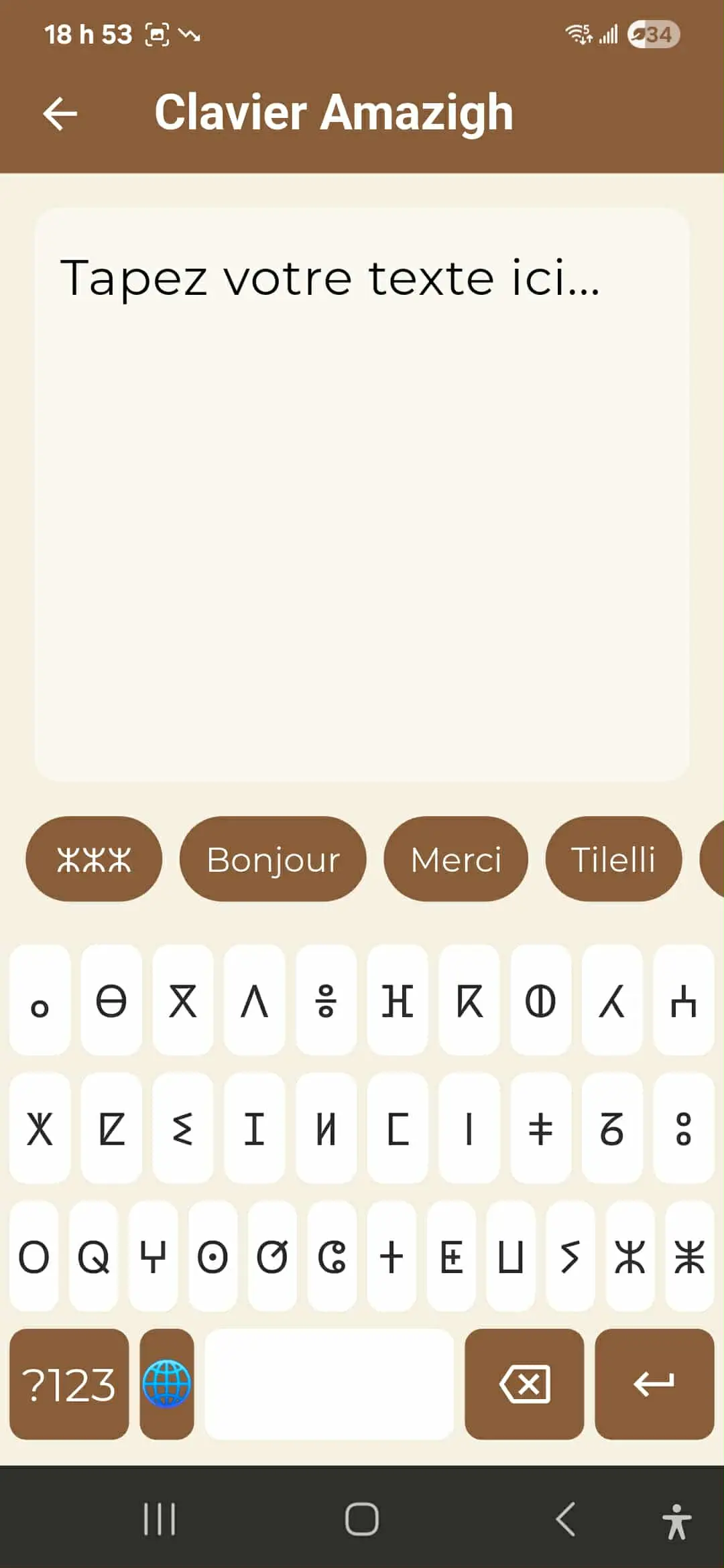Image resolution: width=724 pixels, height=1568 pixels.
Task: Type the Tifinagh letter ⴼ key
Action: coord(398,1000)
